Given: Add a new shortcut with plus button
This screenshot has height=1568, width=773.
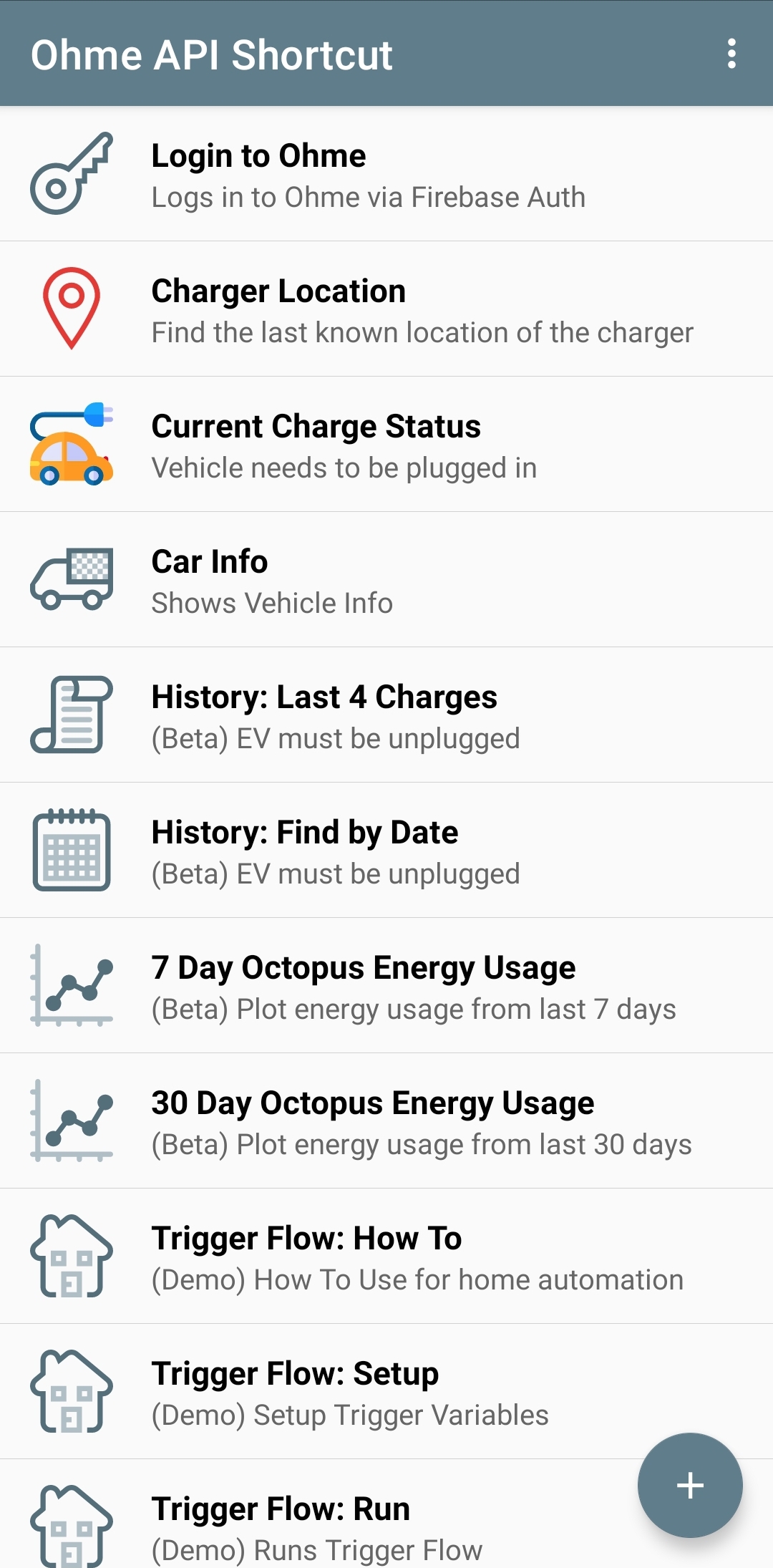Looking at the screenshot, I should [x=690, y=1485].
